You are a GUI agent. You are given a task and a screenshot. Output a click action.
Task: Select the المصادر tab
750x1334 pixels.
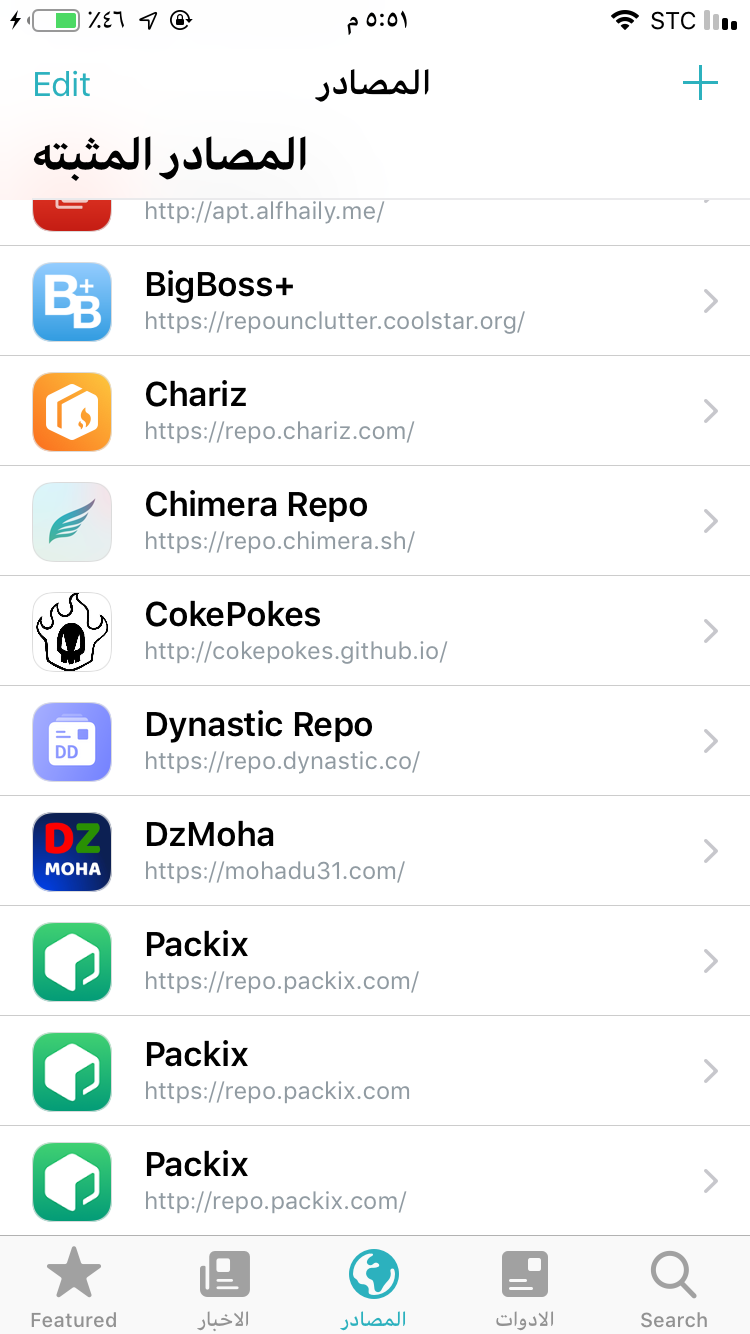(374, 1288)
